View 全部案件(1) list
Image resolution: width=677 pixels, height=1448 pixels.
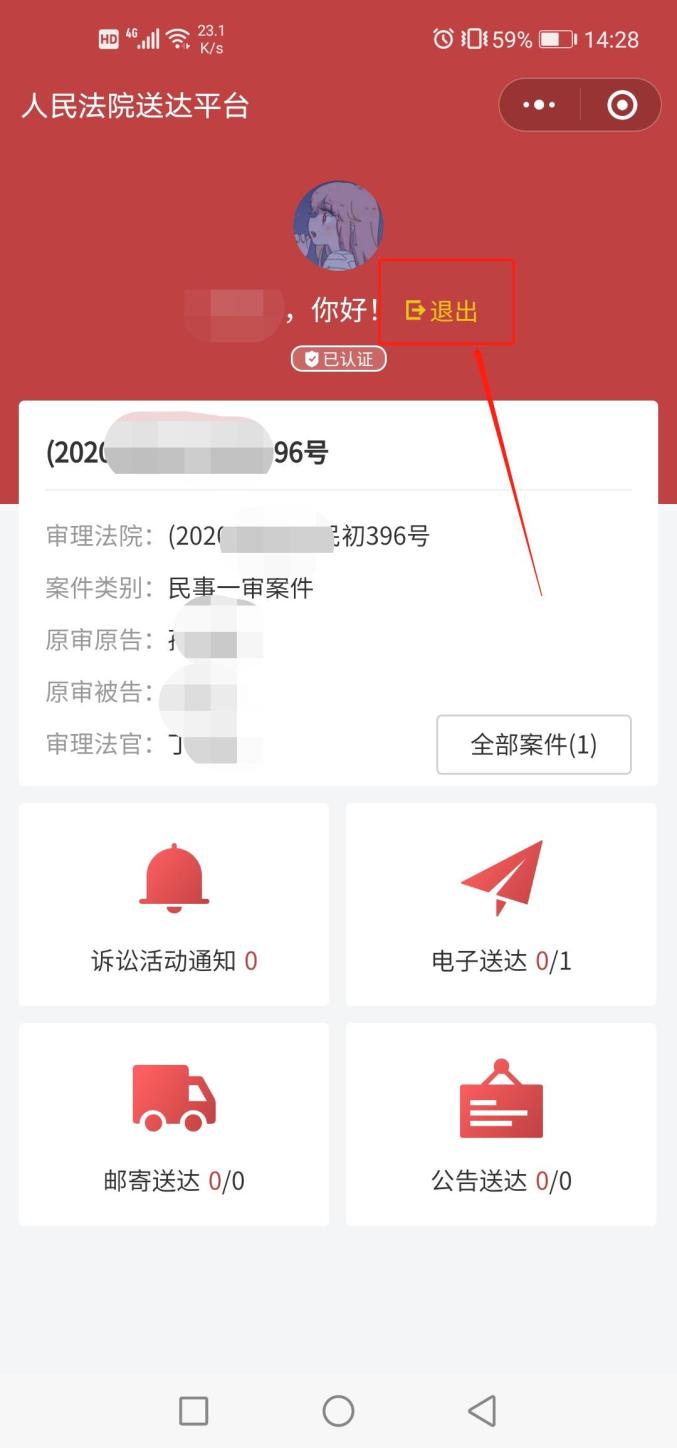pos(533,745)
